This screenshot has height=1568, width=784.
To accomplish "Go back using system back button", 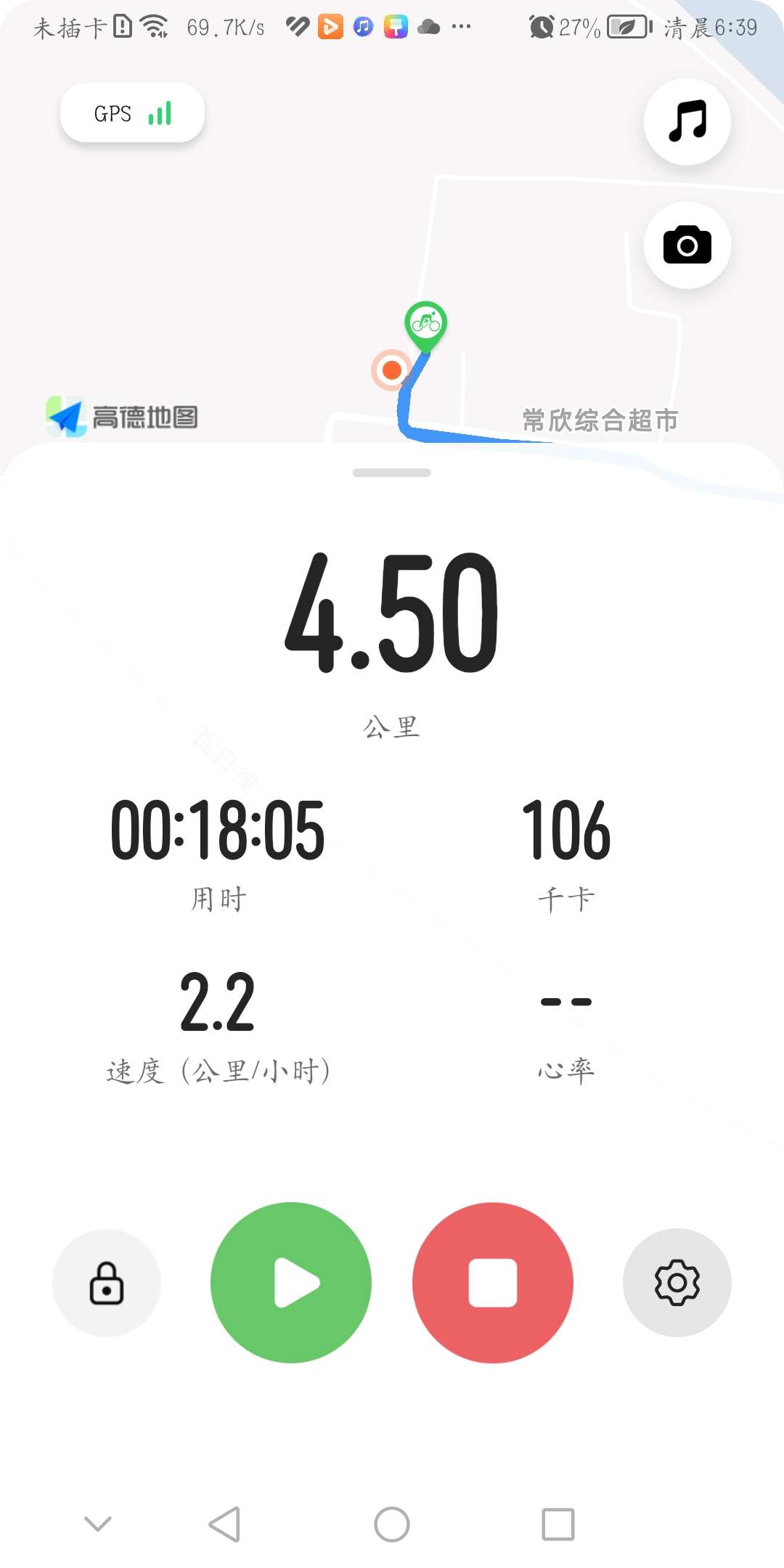I will pos(224,1524).
